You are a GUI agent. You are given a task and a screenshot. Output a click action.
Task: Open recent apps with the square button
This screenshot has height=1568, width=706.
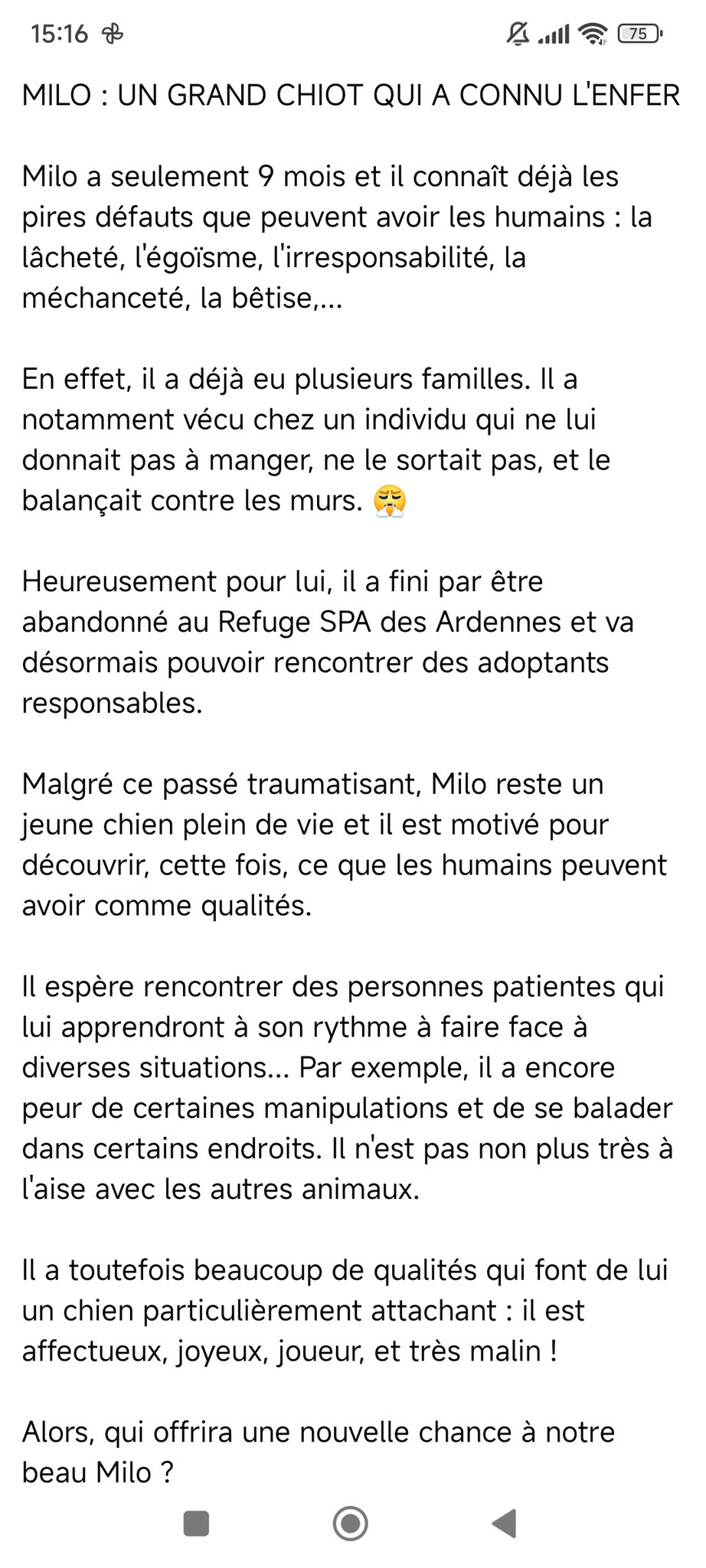[x=197, y=1523]
